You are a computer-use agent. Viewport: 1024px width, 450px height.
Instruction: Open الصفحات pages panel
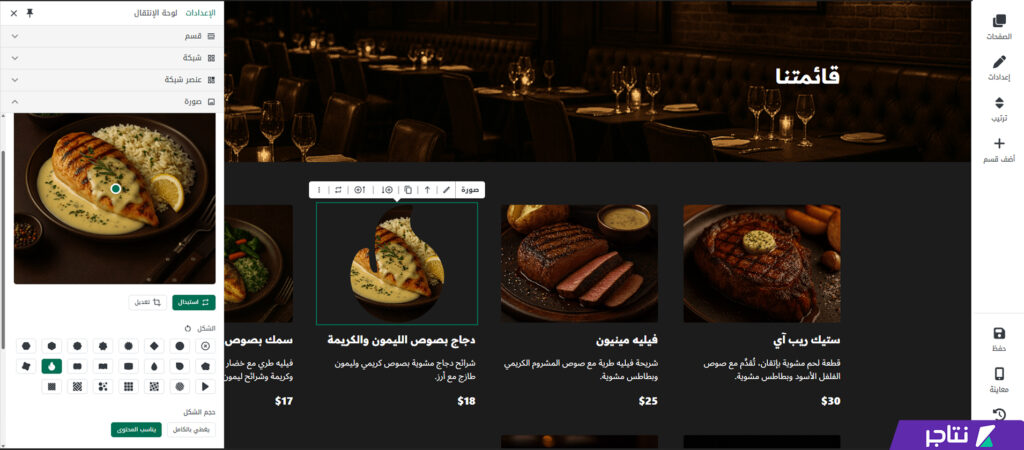[x=998, y=27]
